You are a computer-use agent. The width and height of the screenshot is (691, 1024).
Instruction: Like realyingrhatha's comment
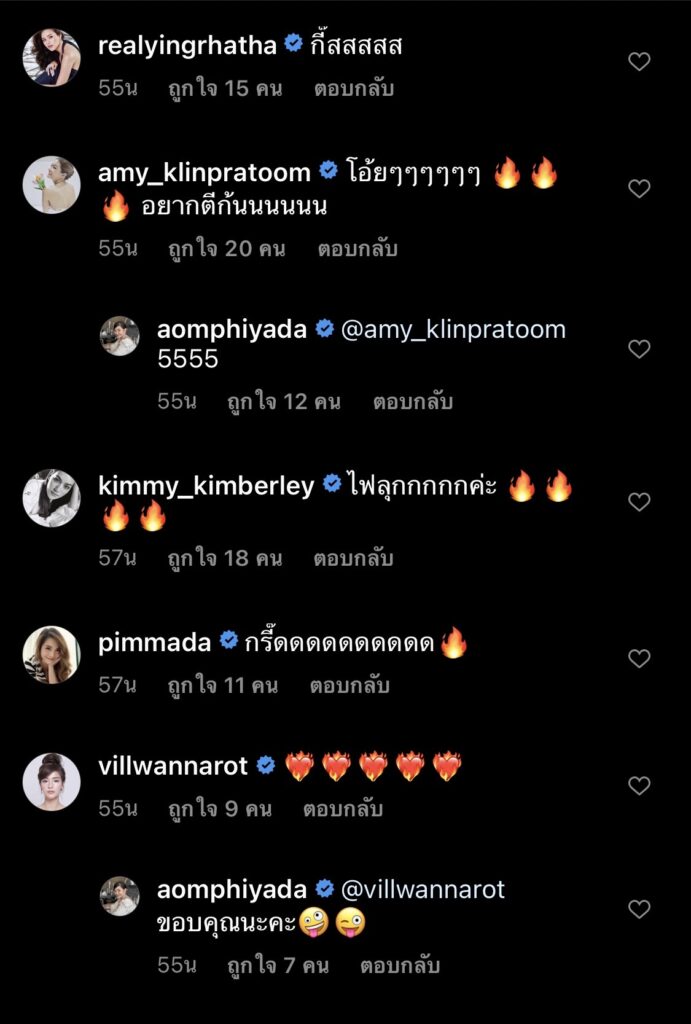coord(639,62)
